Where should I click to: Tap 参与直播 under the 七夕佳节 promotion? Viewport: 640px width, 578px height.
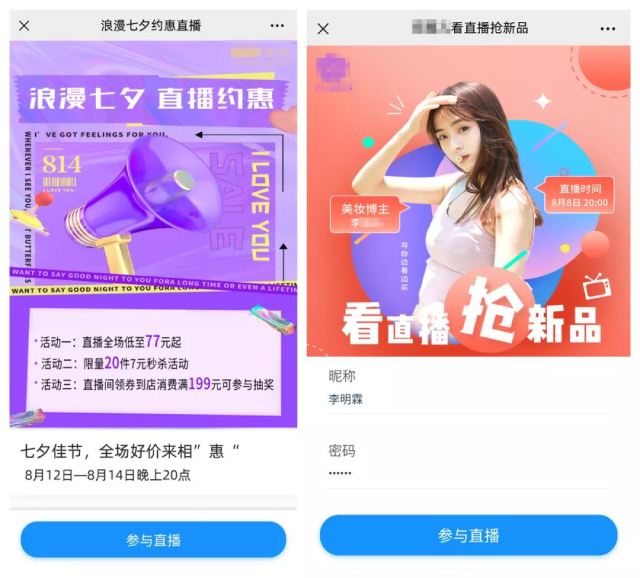tap(153, 540)
